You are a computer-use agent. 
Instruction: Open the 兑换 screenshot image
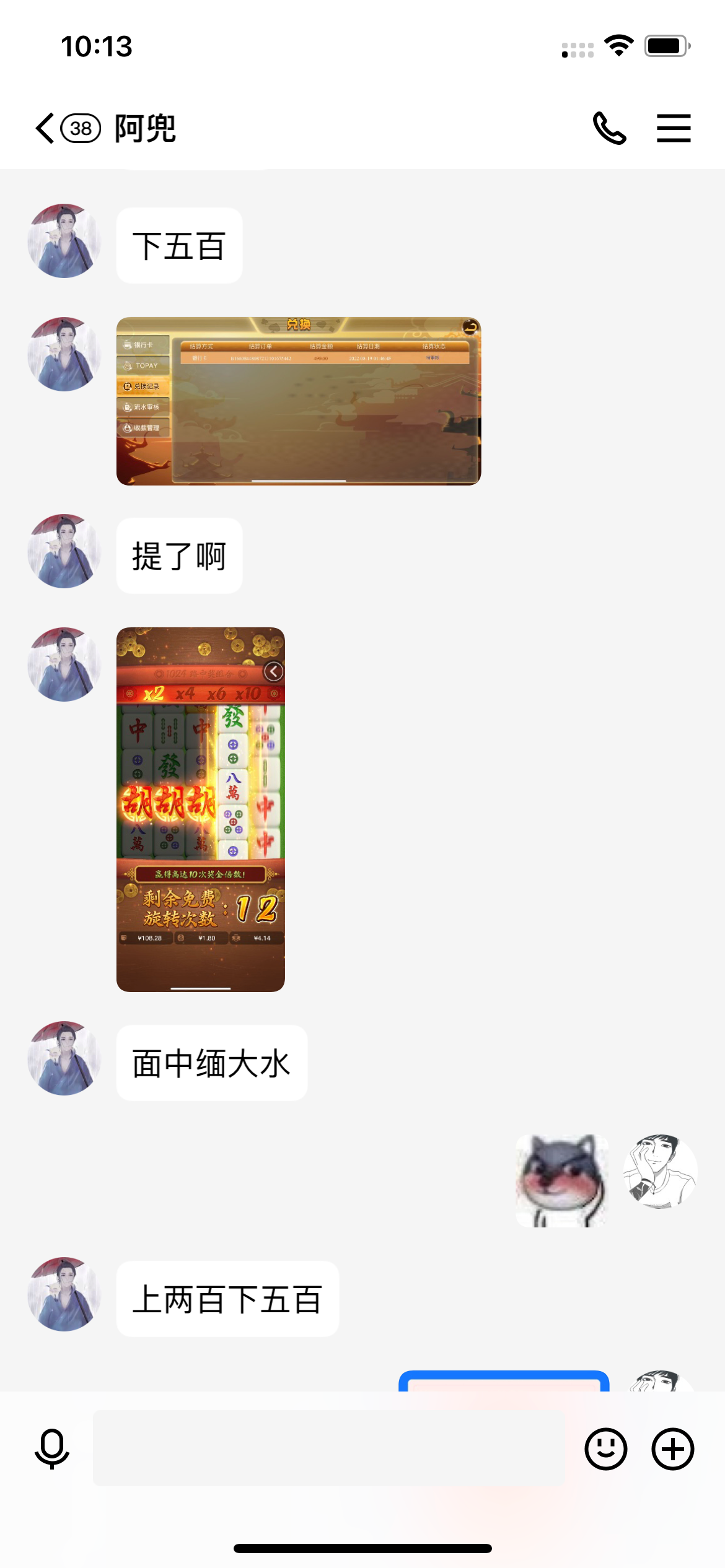298,401
